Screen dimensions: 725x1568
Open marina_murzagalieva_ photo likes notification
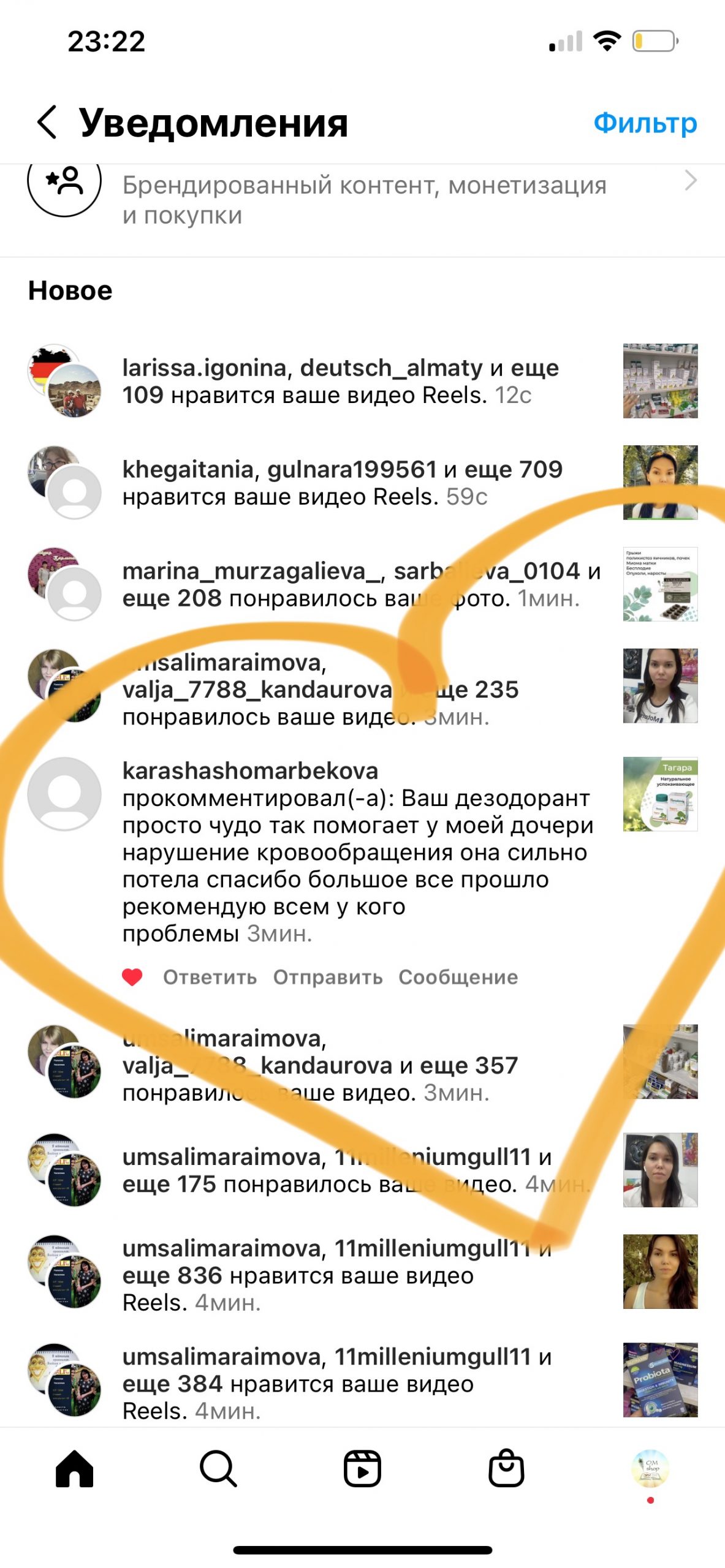[x=362, y=584]
